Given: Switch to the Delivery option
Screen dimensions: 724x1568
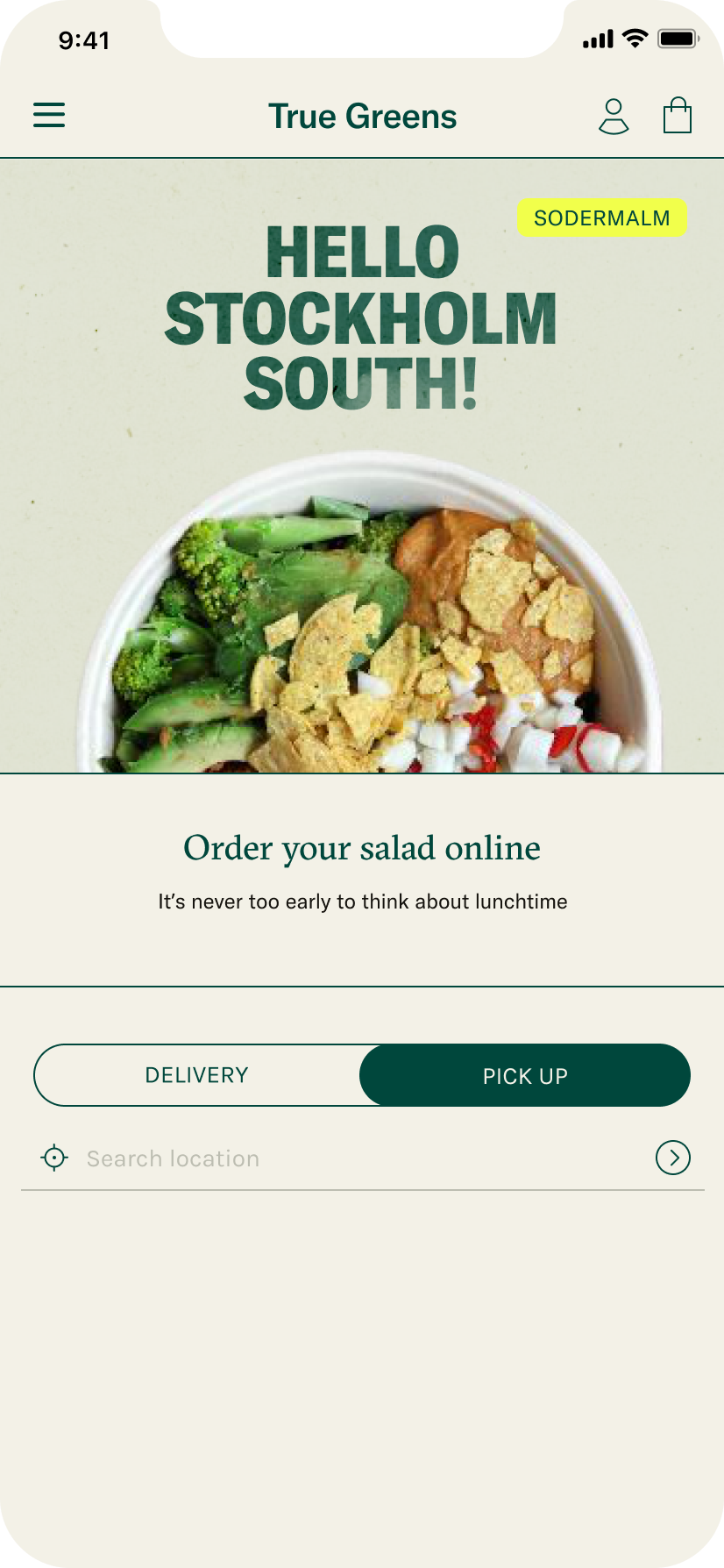Looking at the screenshot, I should 196,1075.
